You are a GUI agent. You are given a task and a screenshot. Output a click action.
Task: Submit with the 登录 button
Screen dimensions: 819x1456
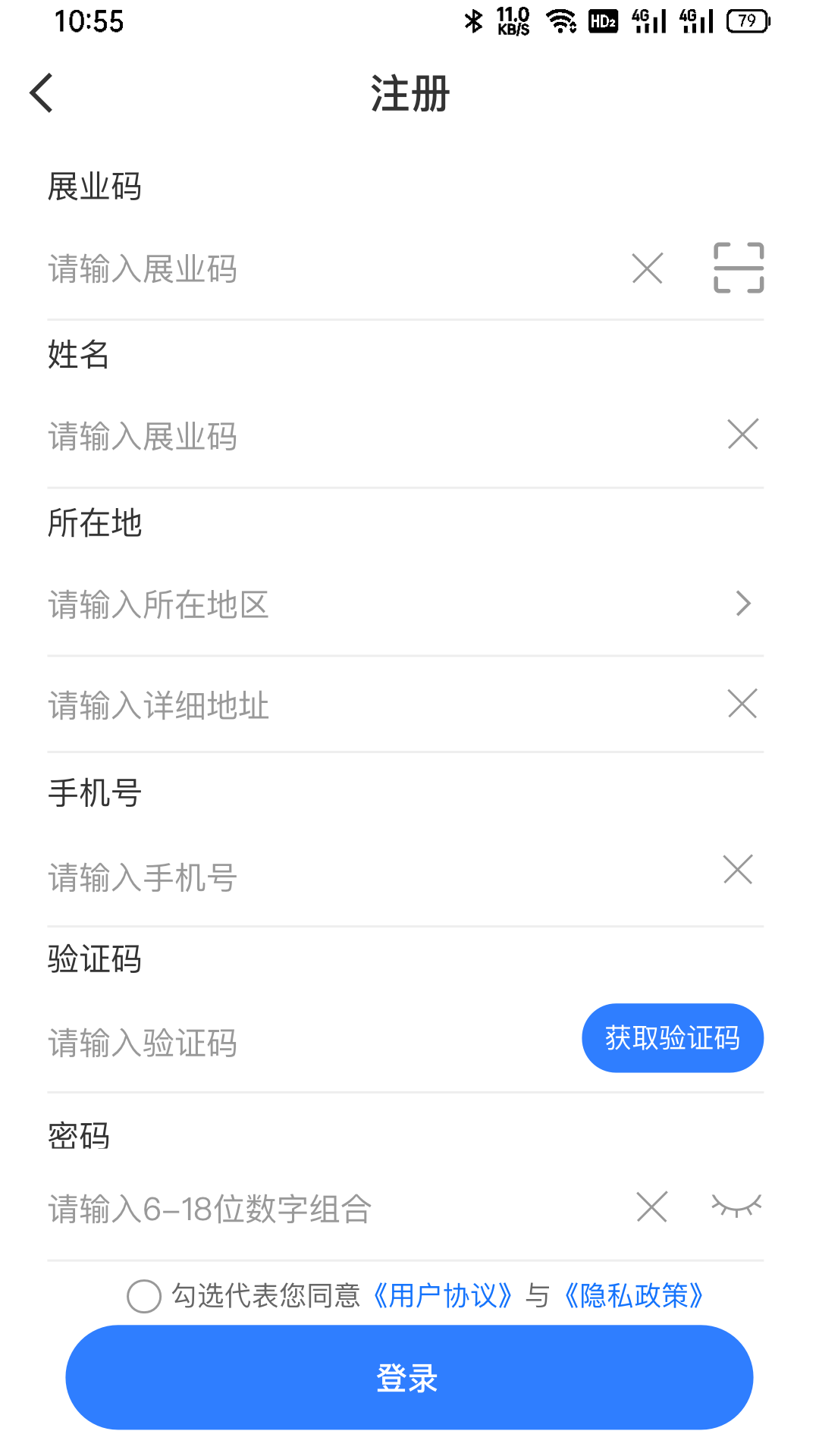[x=409, y=1377]
